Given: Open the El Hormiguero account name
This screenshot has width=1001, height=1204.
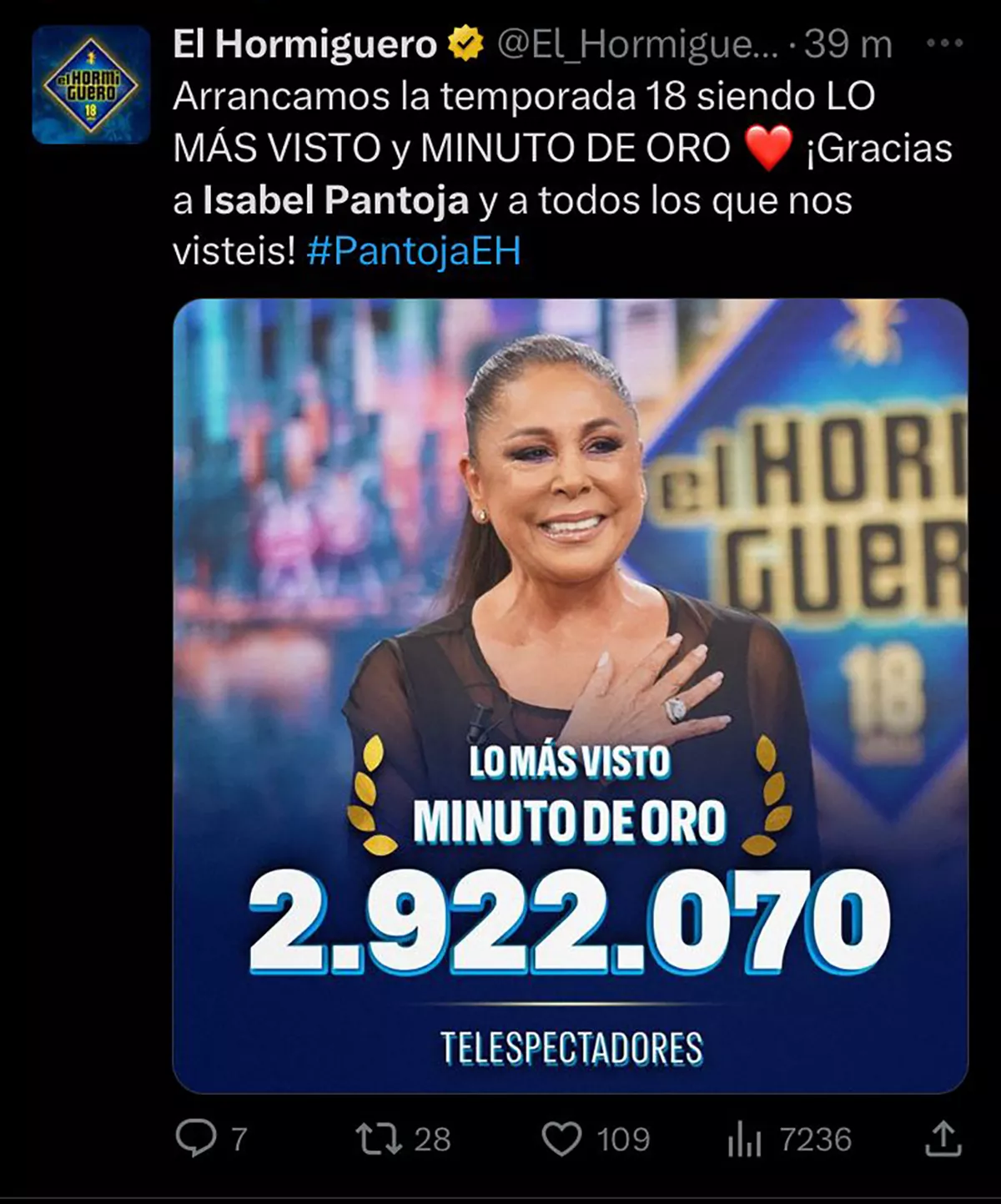Looking at the screenshot, I should tap(304, 44).
